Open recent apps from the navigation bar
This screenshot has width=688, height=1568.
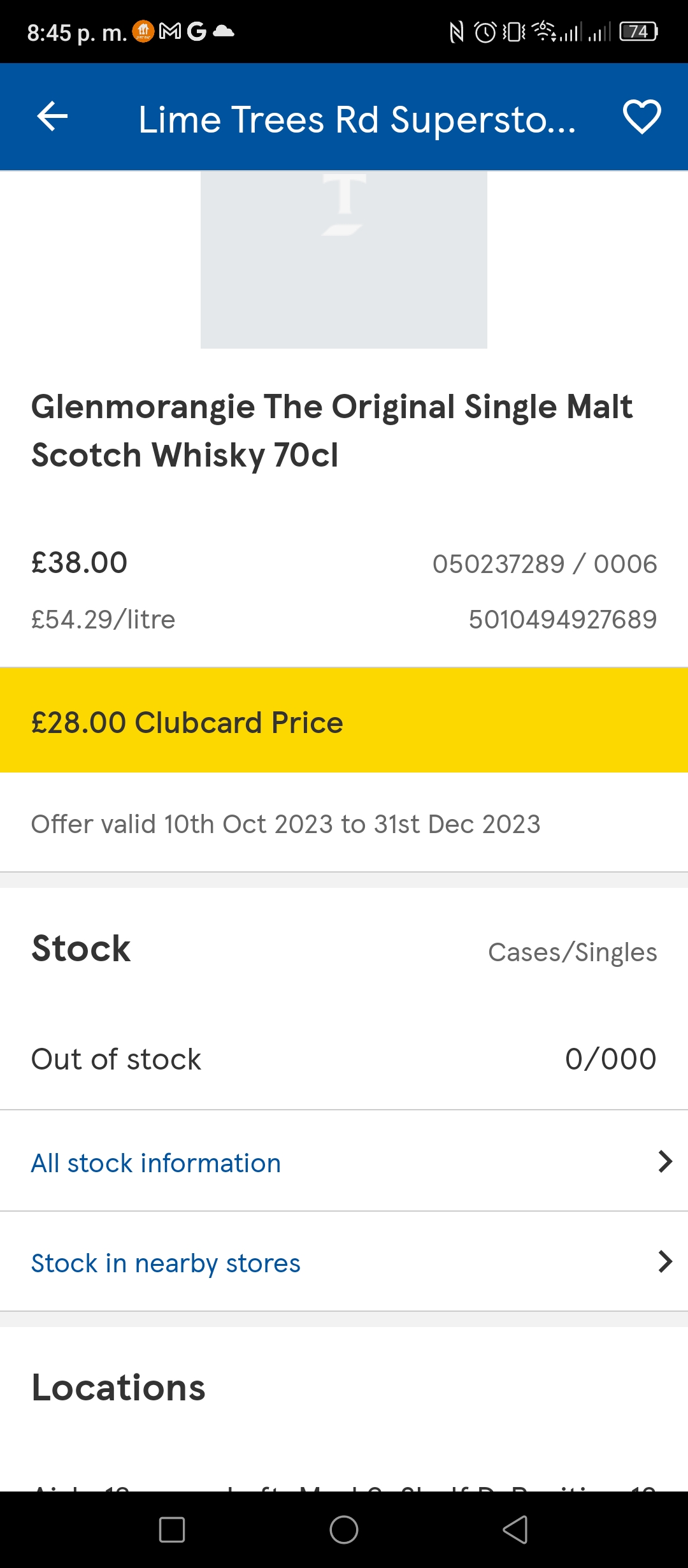point(172,1529)
